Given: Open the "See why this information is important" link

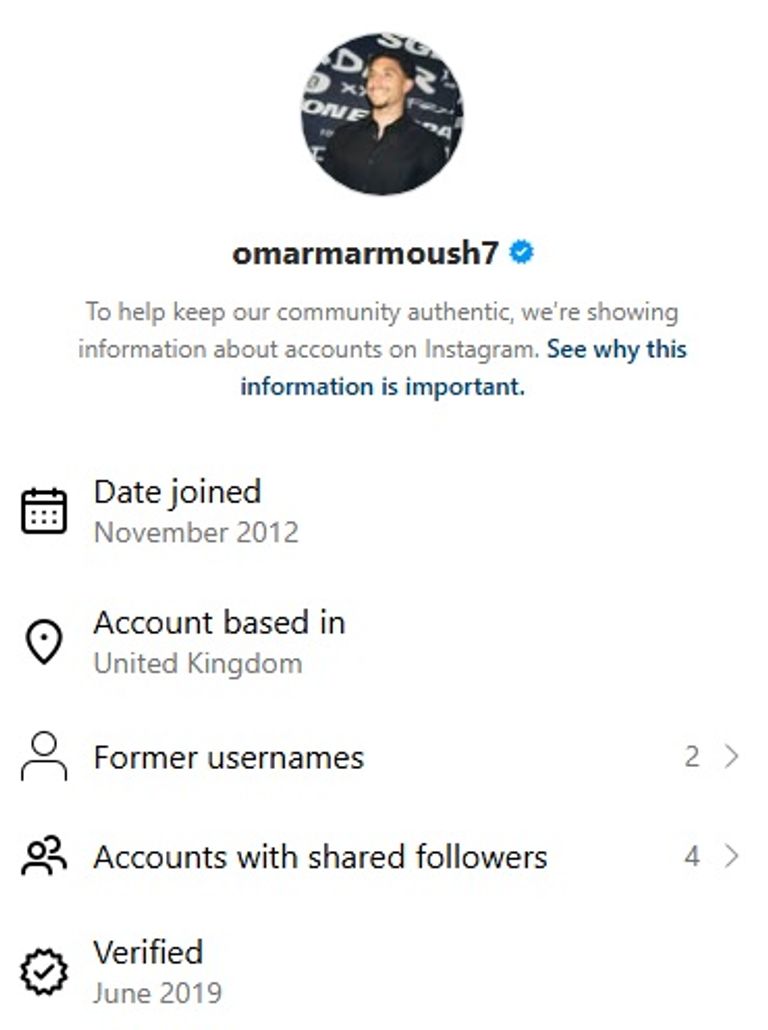Looking at the screenshot, I should pyautogui.click(x=616, y=350).
